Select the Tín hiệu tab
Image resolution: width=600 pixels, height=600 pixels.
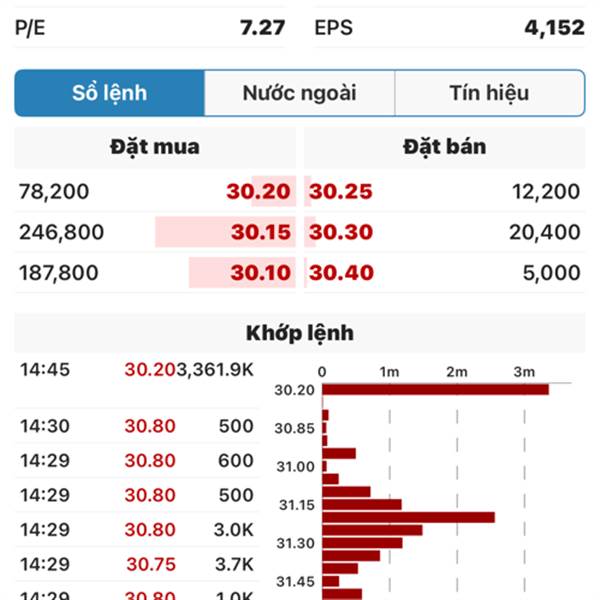[489, 94]
